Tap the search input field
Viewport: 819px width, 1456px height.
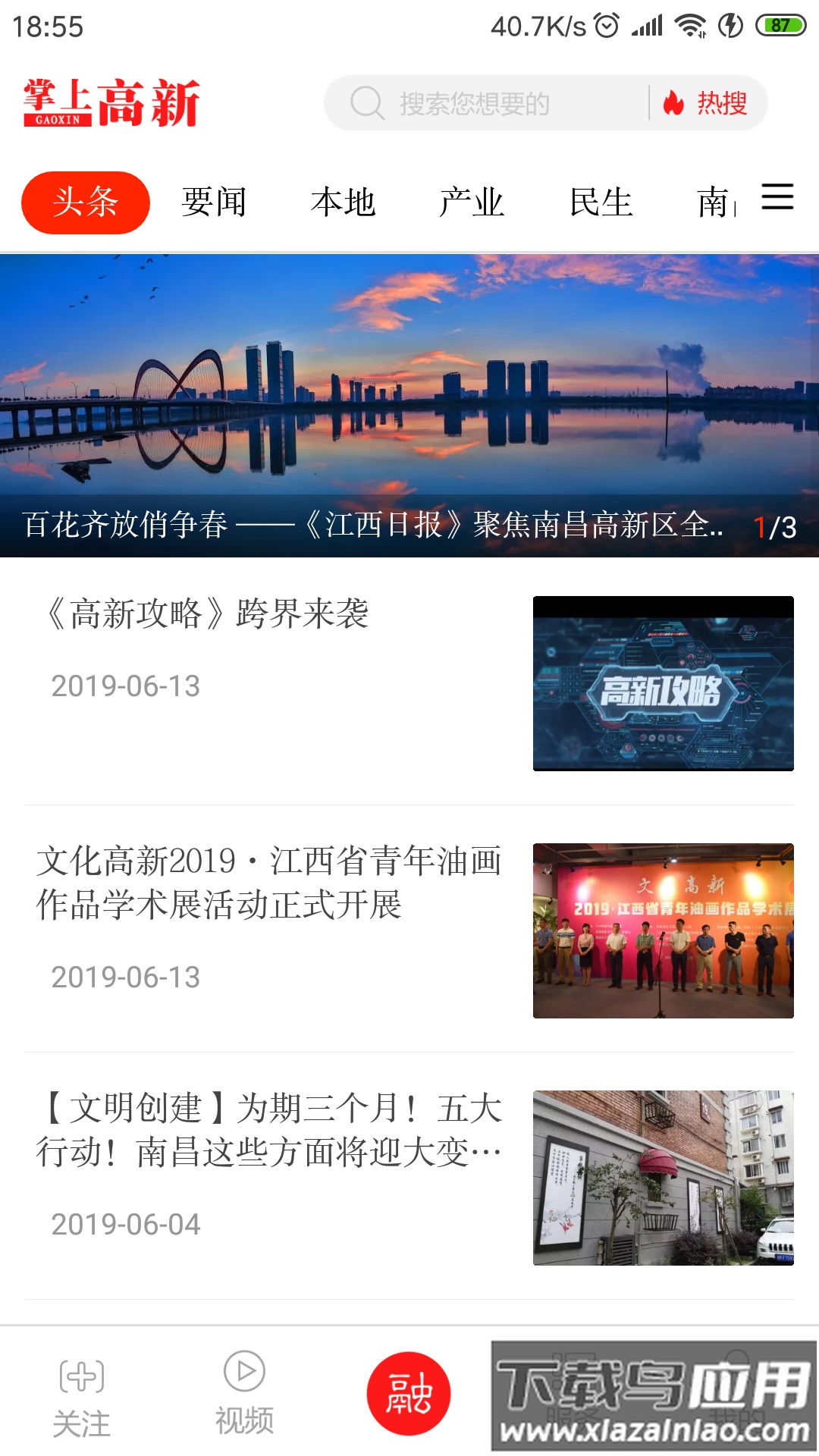pyautogui.click(x=493, y=102)
